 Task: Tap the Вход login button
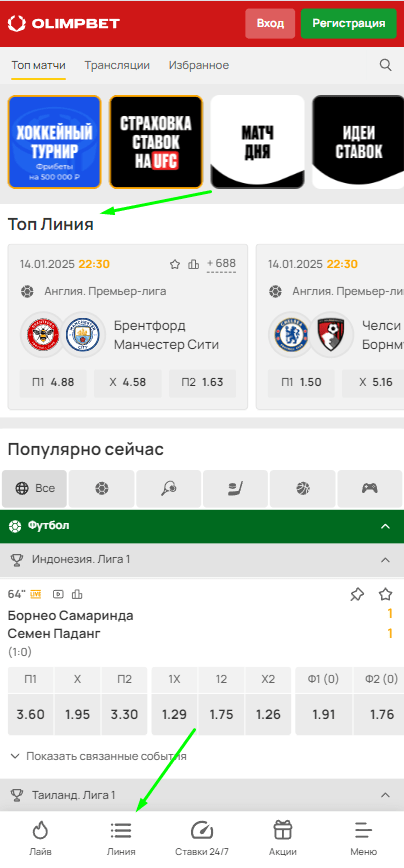click(270, 23)
